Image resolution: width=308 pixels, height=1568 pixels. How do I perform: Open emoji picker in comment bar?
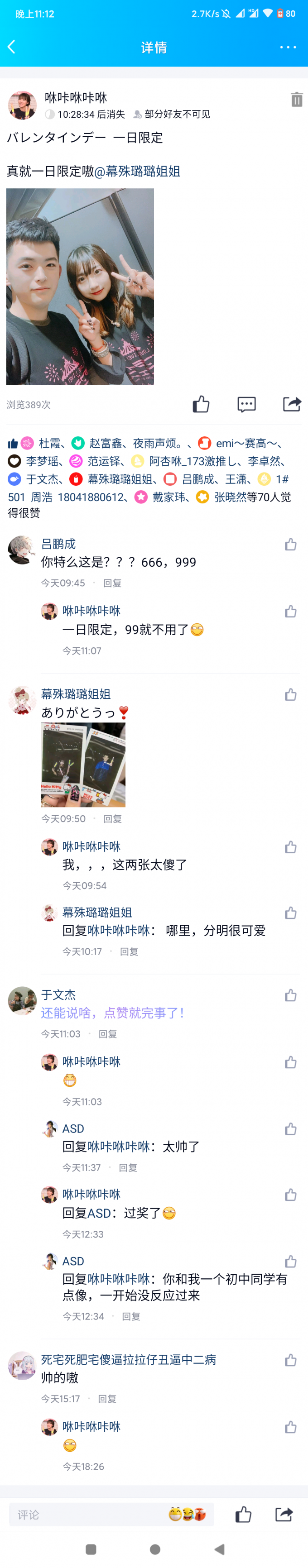[186, 1514]
